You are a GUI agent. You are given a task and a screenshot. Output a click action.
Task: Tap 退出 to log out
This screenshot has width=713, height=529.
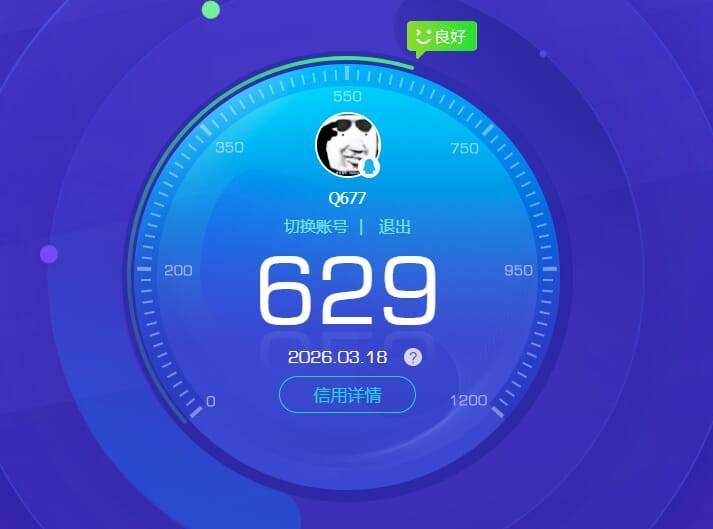(x=394, y=227)
